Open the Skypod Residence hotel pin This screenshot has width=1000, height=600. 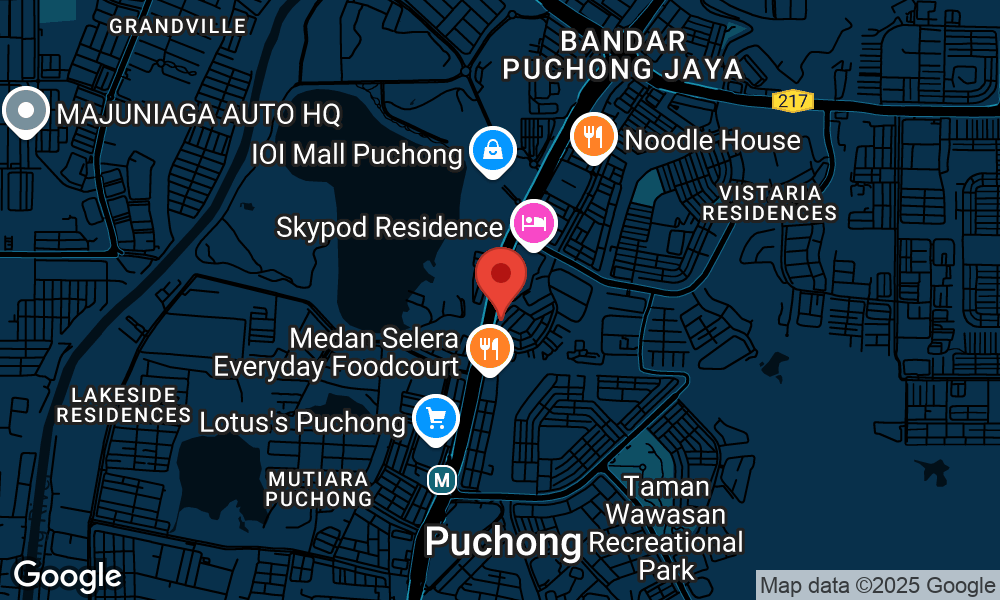[x=534, y=221]
